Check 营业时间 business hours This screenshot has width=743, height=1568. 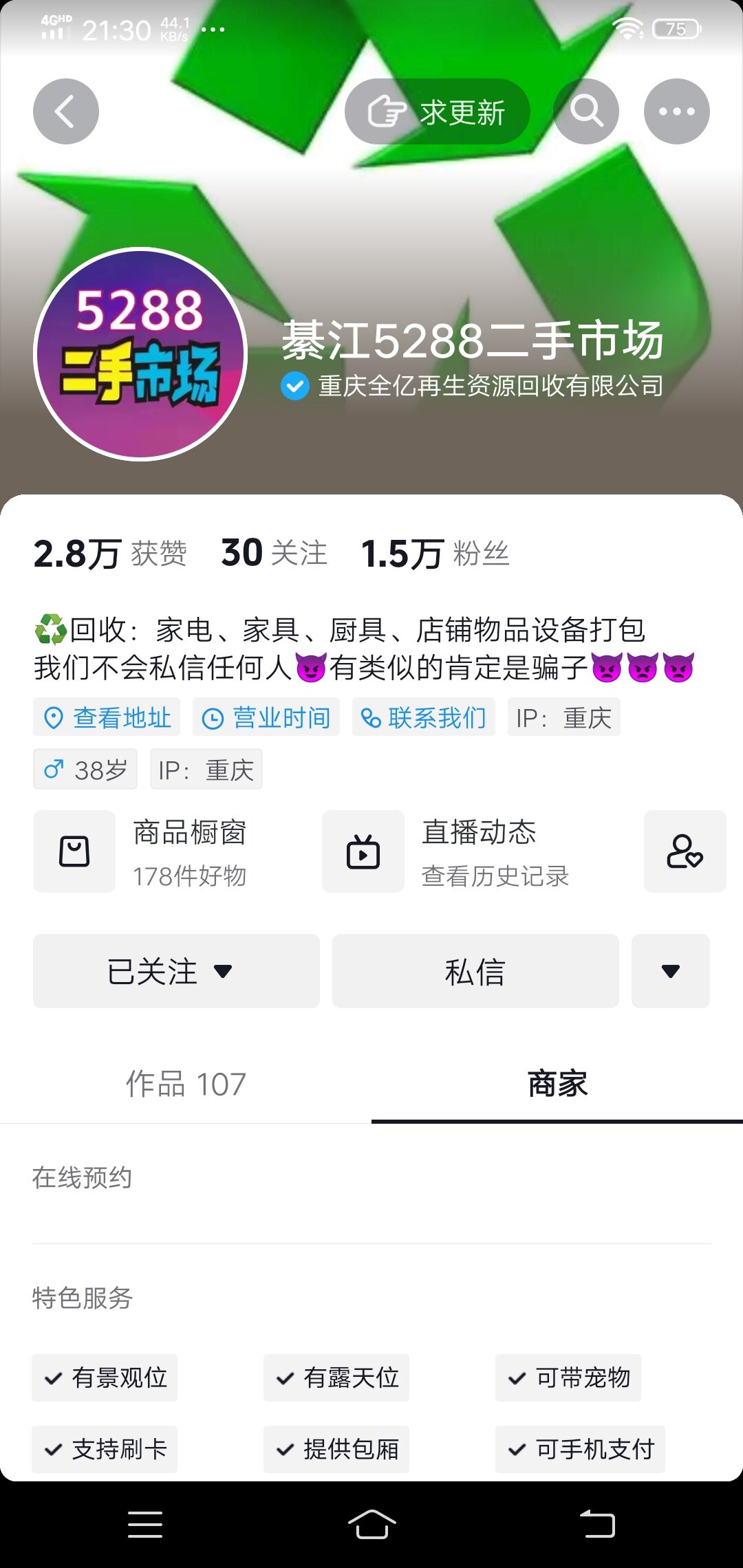pos(266,717)
